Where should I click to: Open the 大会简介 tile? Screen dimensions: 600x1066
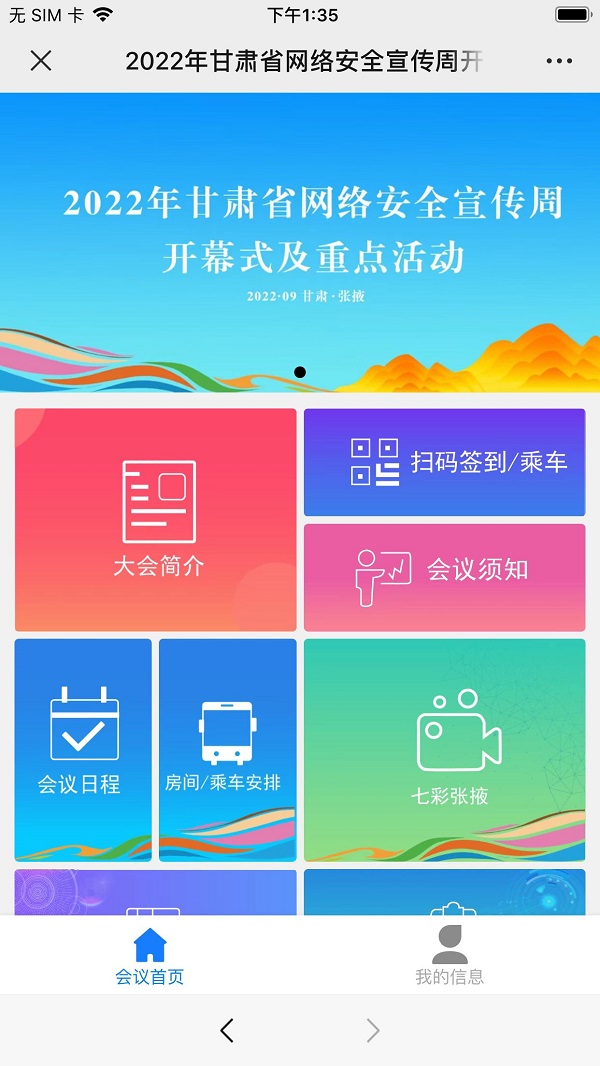(156, 519)
